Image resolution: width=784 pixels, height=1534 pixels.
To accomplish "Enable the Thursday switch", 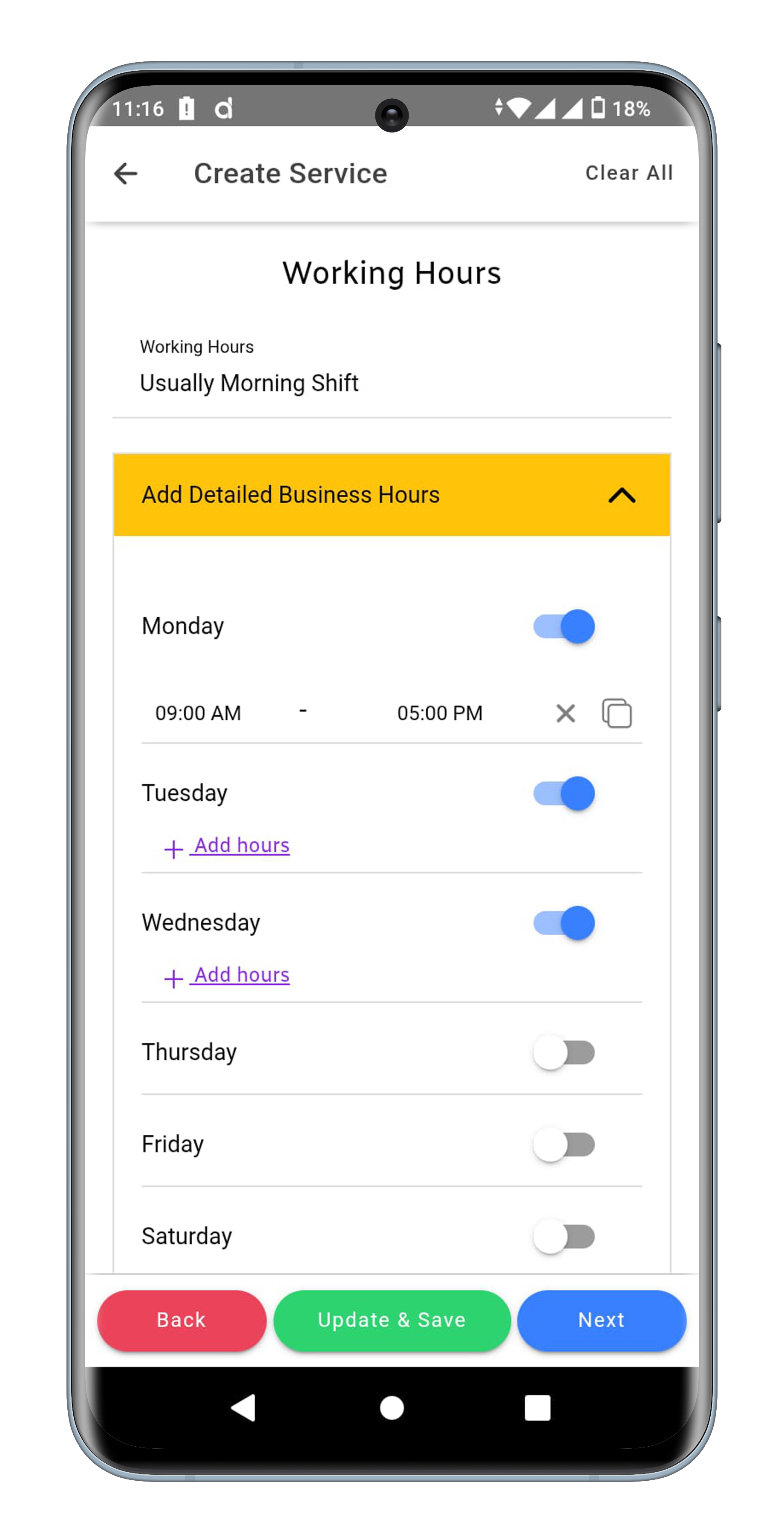I will (564, 1053).
